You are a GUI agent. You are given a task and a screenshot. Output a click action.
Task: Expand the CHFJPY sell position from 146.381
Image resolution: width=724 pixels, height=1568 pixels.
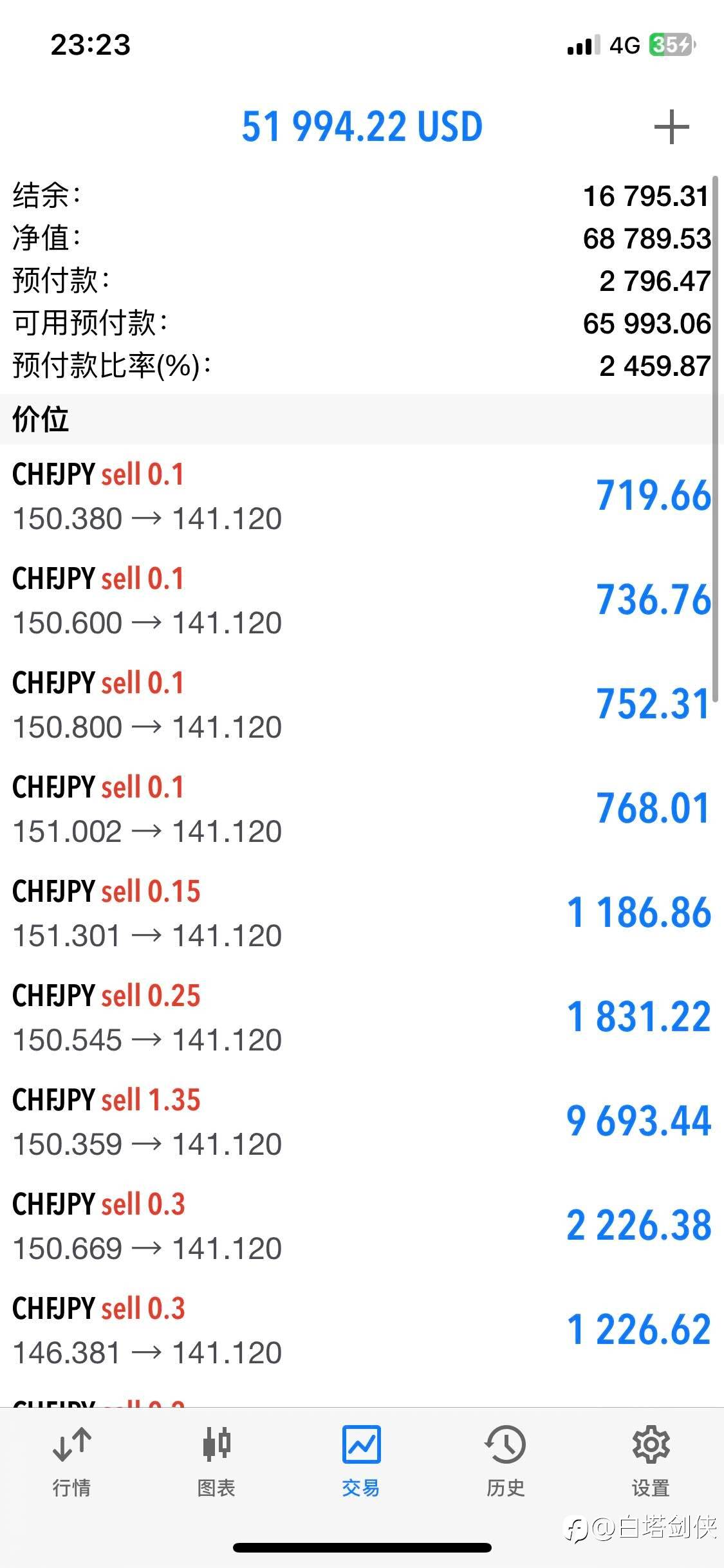coord(362,1330)
